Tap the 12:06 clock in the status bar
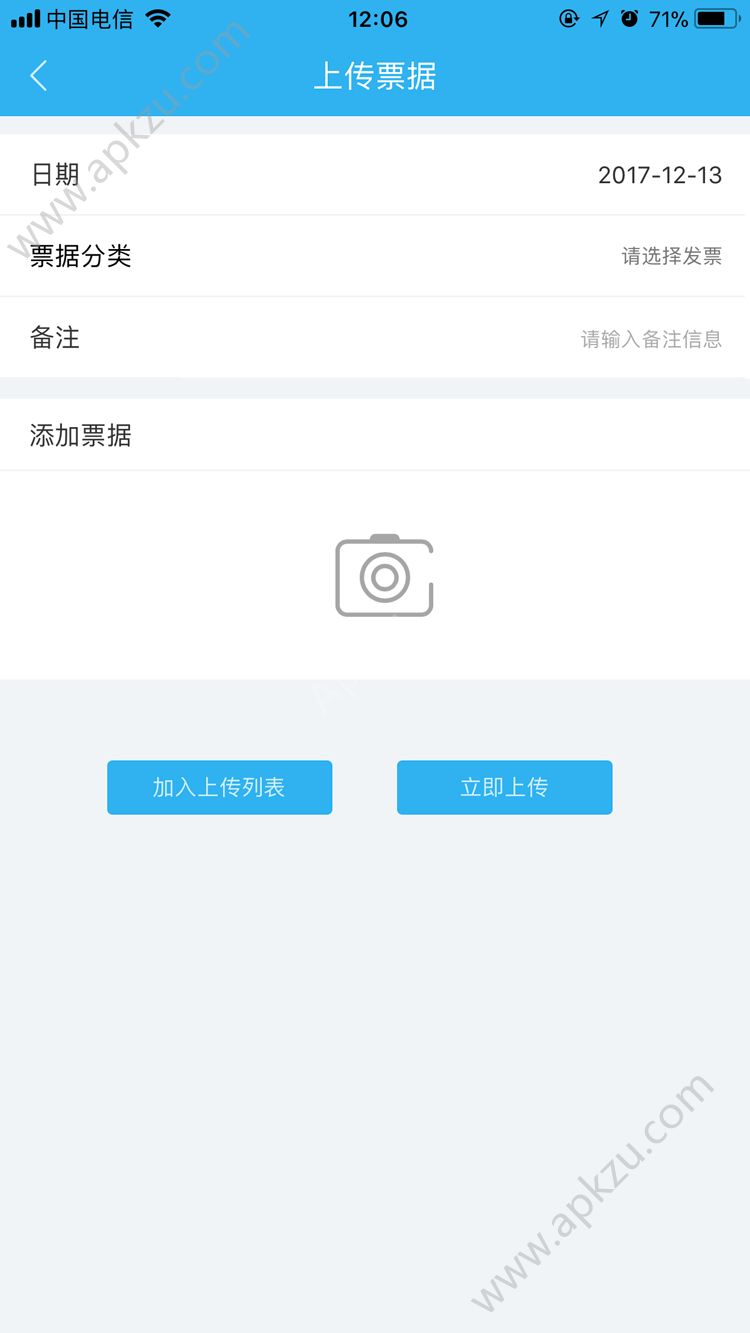Image resolution: width=750 pixels, height=1333 pixels. pos(375,19)
